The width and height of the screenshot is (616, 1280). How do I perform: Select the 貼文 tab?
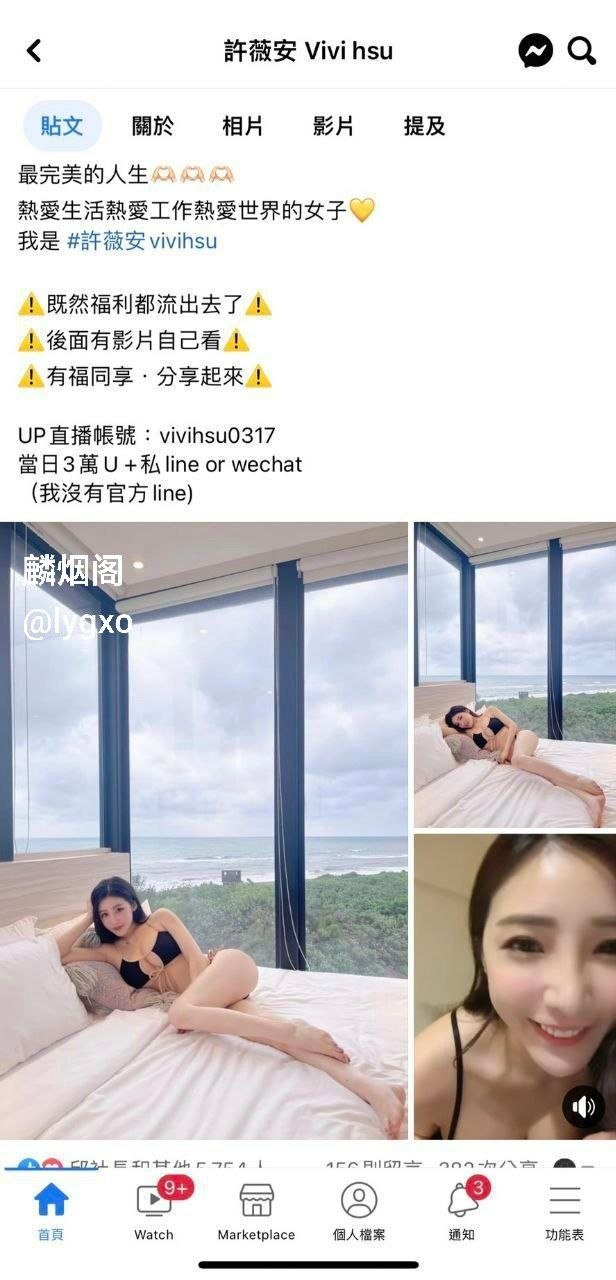[x=62, y=126]
